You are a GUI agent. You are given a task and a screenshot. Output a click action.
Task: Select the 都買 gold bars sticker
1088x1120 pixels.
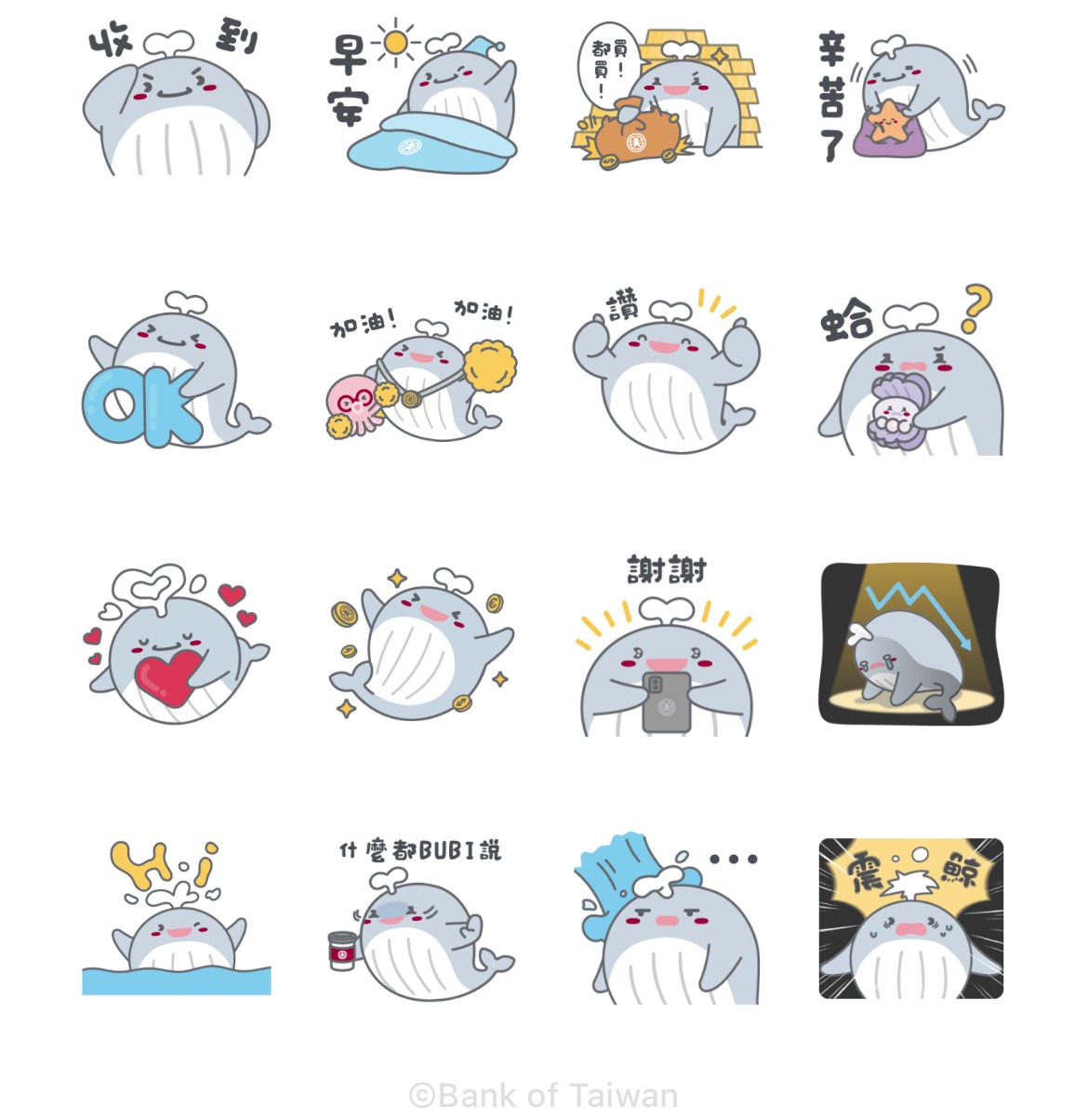click(666, 98)
